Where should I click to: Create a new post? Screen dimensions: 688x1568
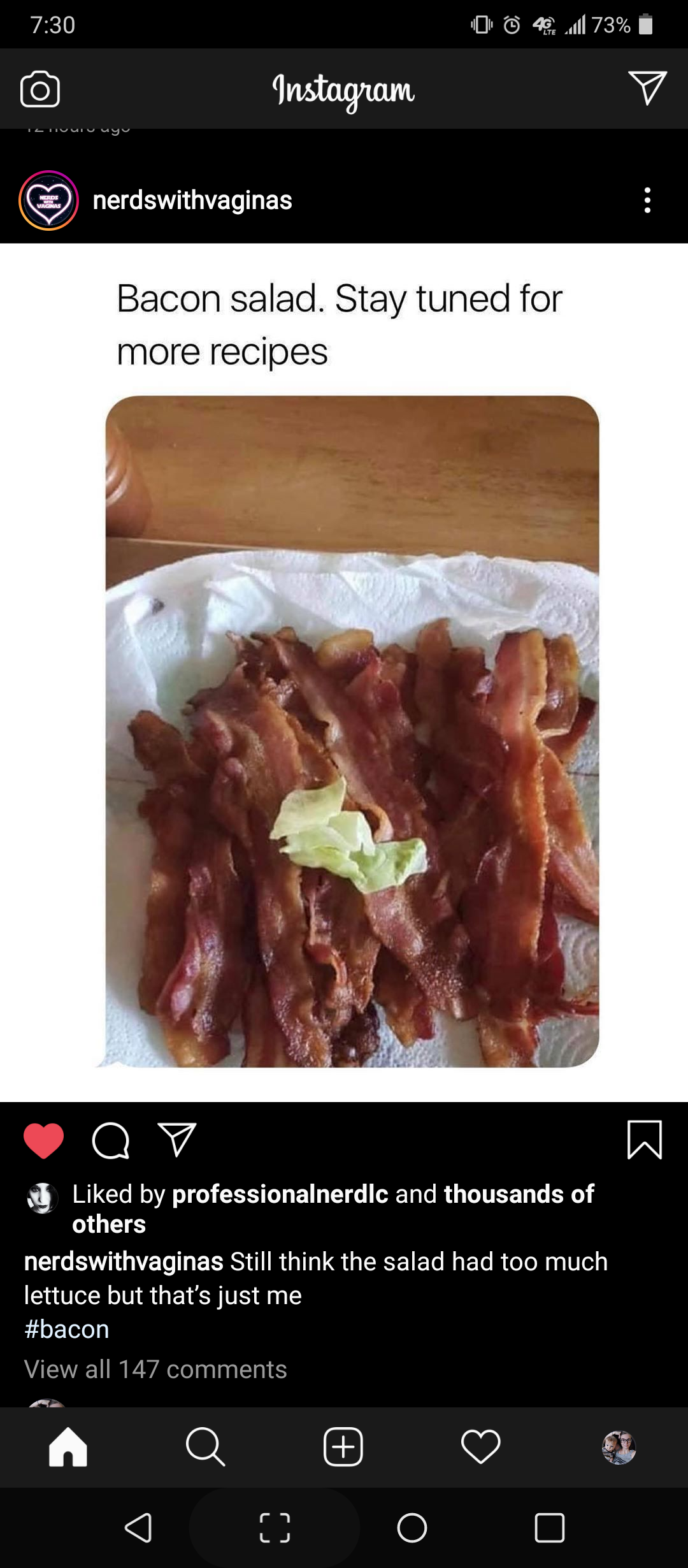343,1447
